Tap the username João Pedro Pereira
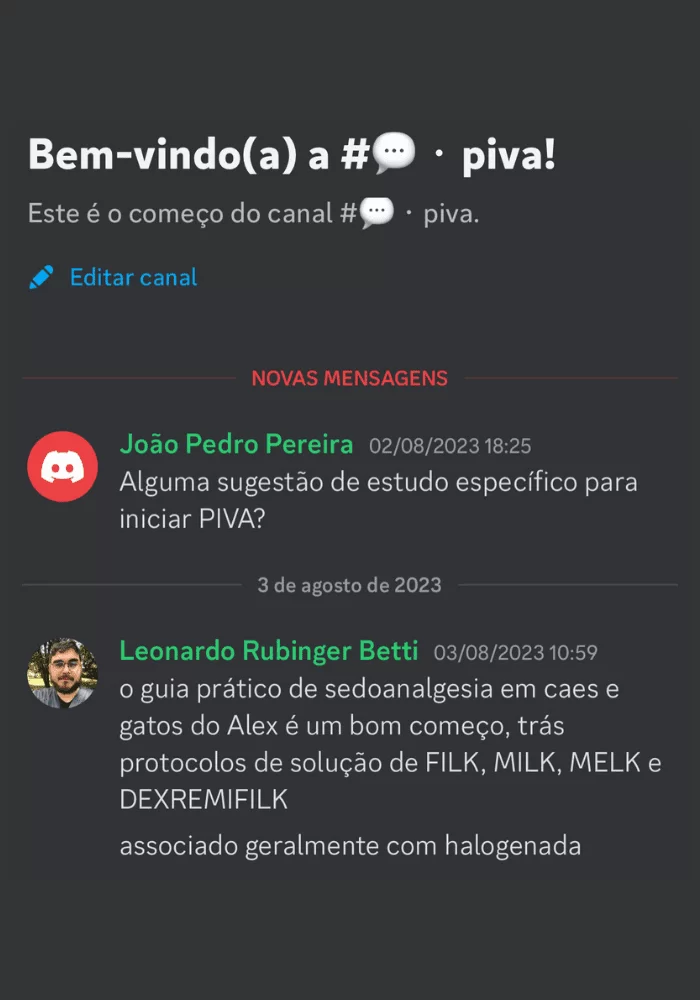This screenshot has width=700, height=1000. tap(236, 444)
